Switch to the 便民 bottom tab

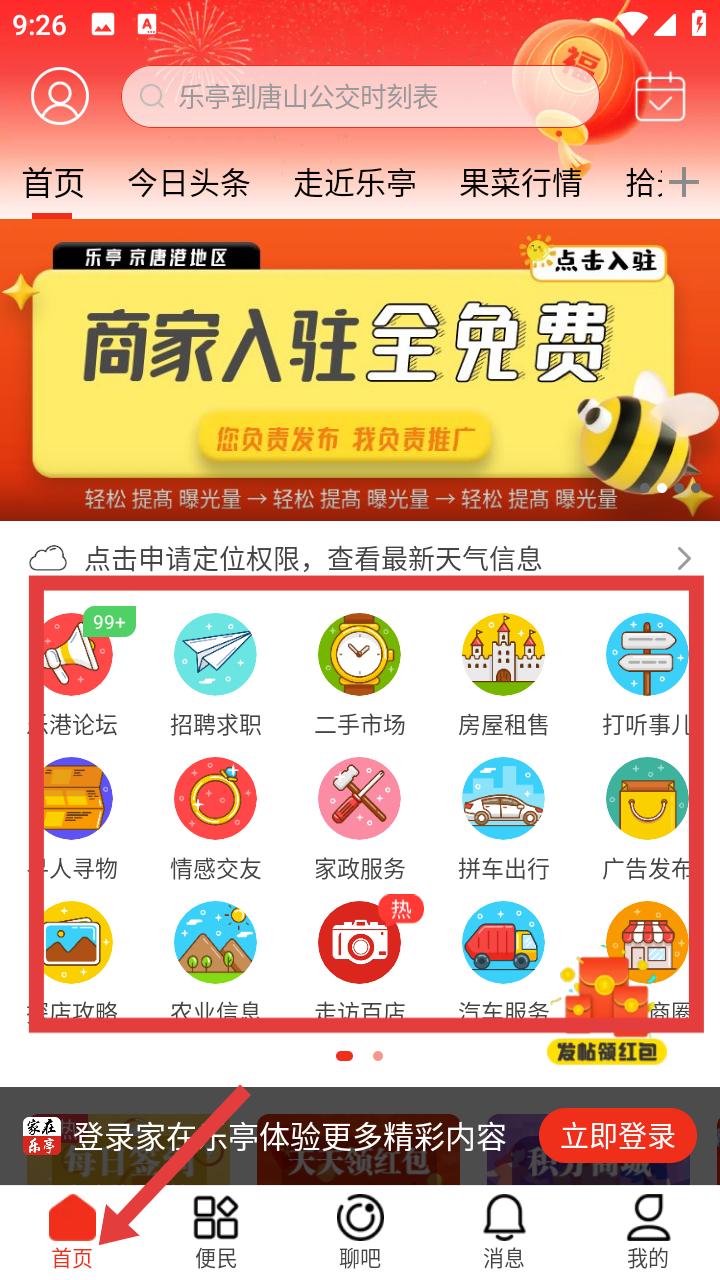pyautogui.click(x=216, y=1232)
